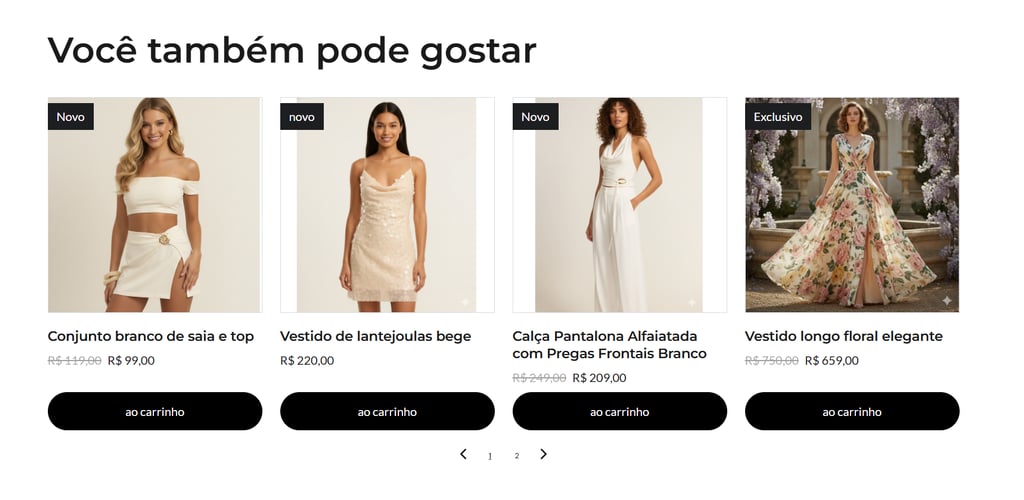Add Vestido de lantejoulas bege to cart
Image resolution: width=1024 pixels, height=500 pixels.
[387, 411]
